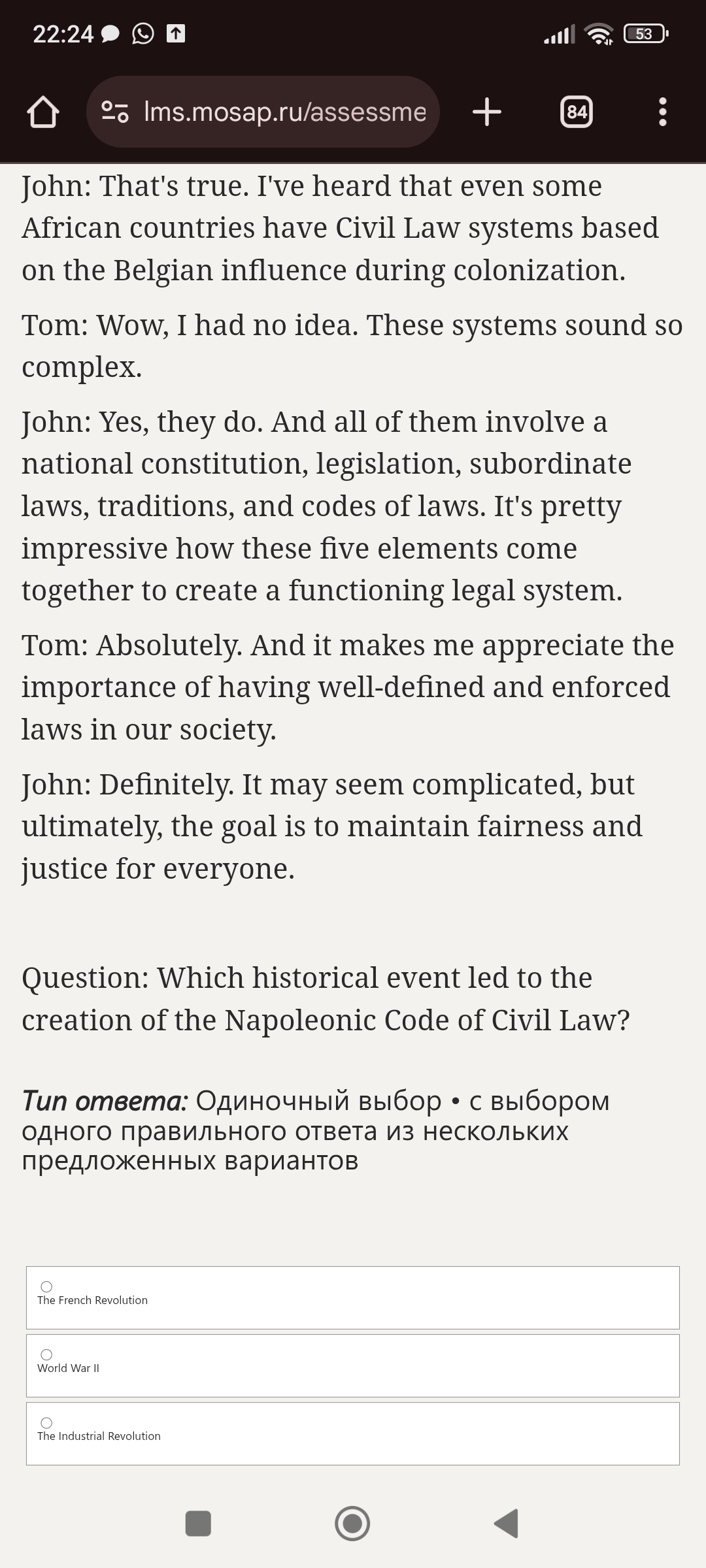The image size is (706, 1568).
Task: Select the answer The French Revolution
Action: point(353,1298)
